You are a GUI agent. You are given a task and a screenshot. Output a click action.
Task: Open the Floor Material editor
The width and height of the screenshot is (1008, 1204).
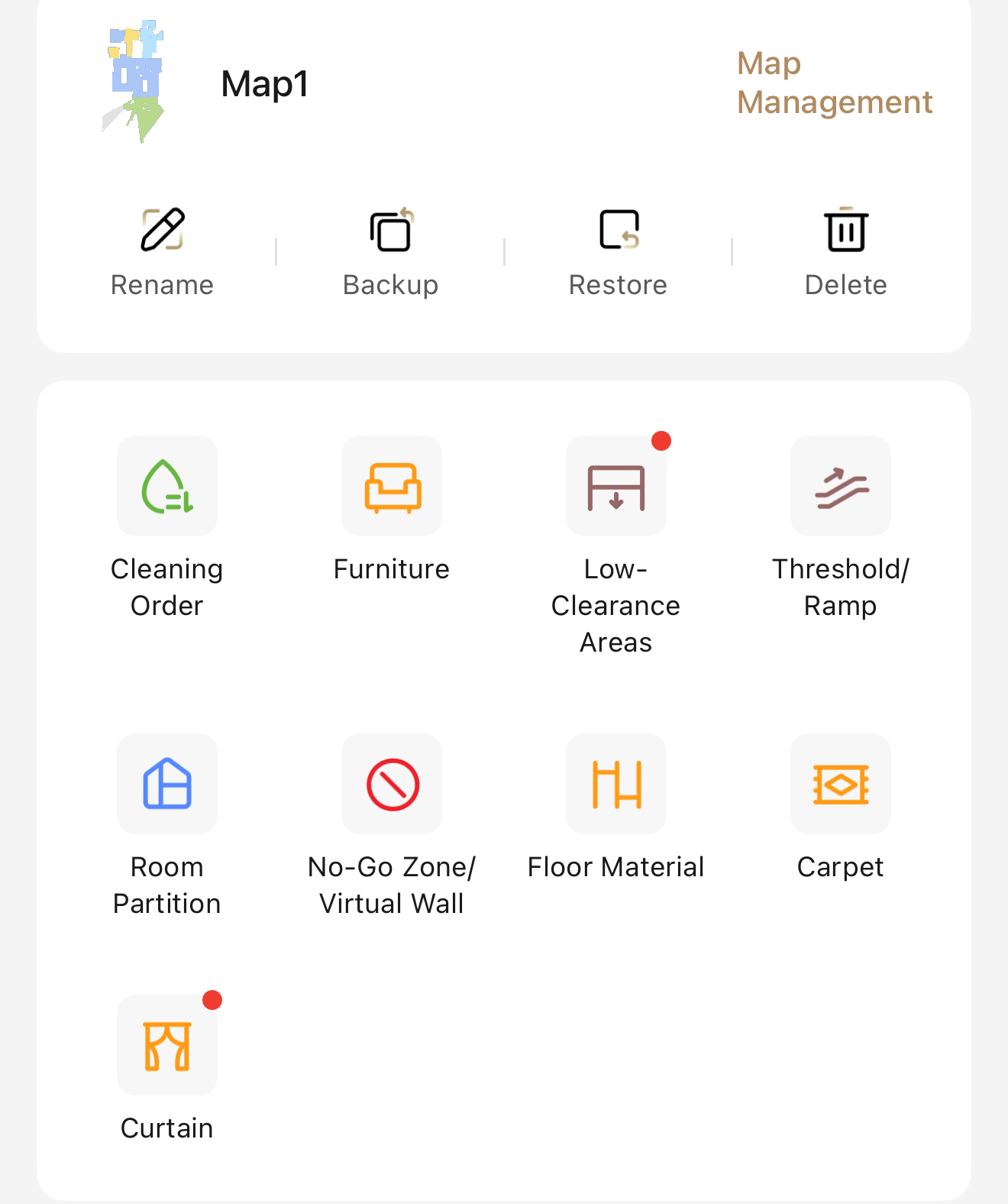(615, 785)
